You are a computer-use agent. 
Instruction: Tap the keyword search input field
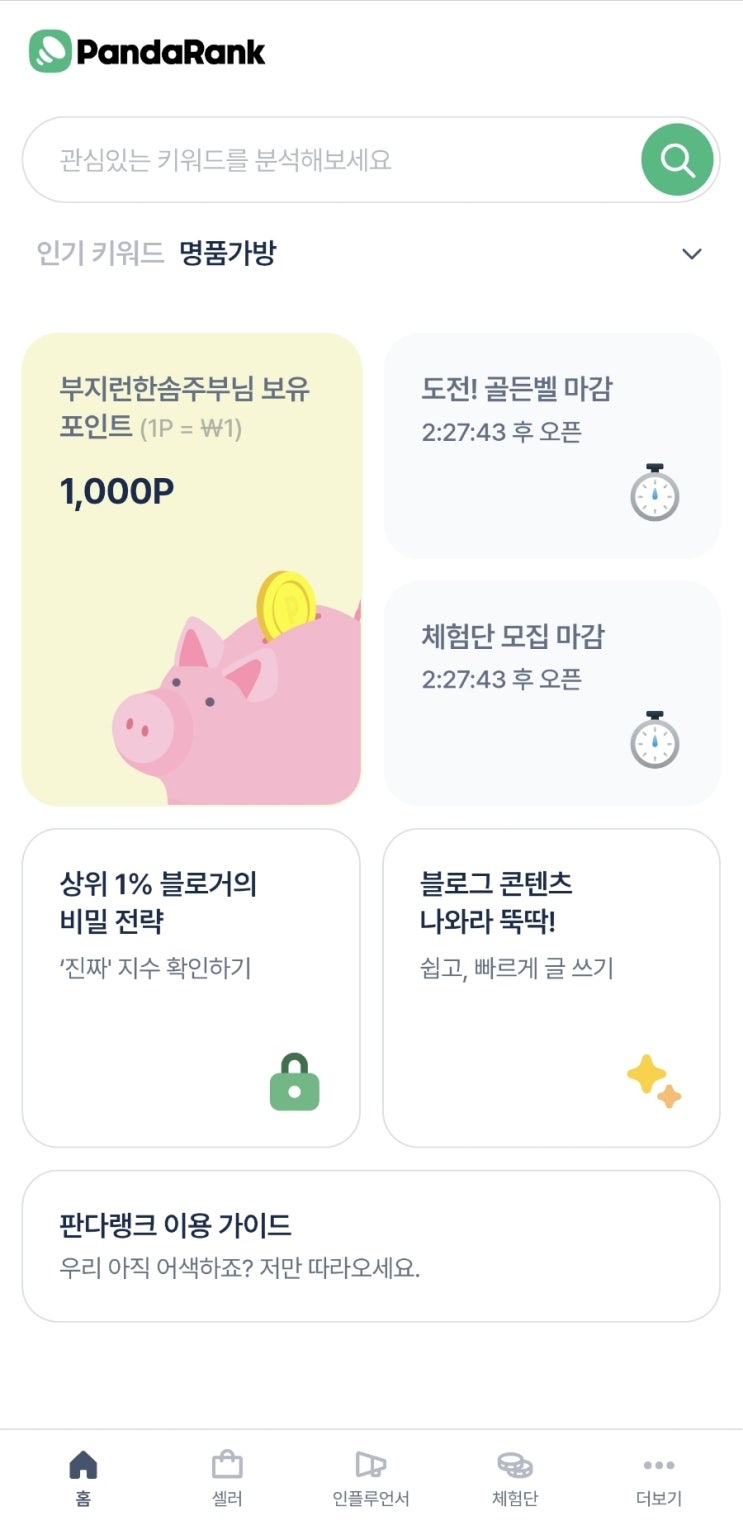(330, 160)
